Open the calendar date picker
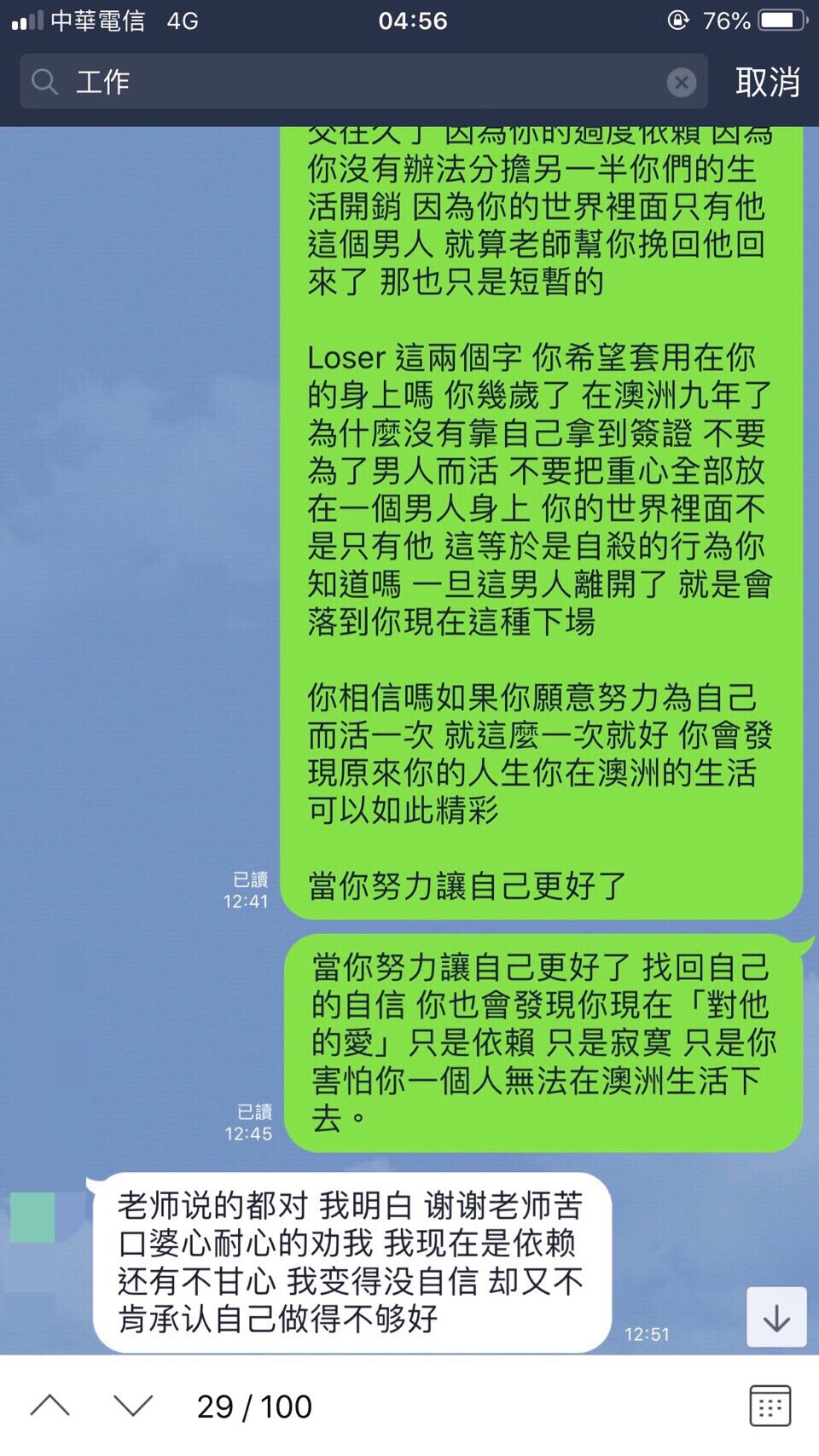The height and width of the screenshot is (1456, 819). tap(770, 1406)
